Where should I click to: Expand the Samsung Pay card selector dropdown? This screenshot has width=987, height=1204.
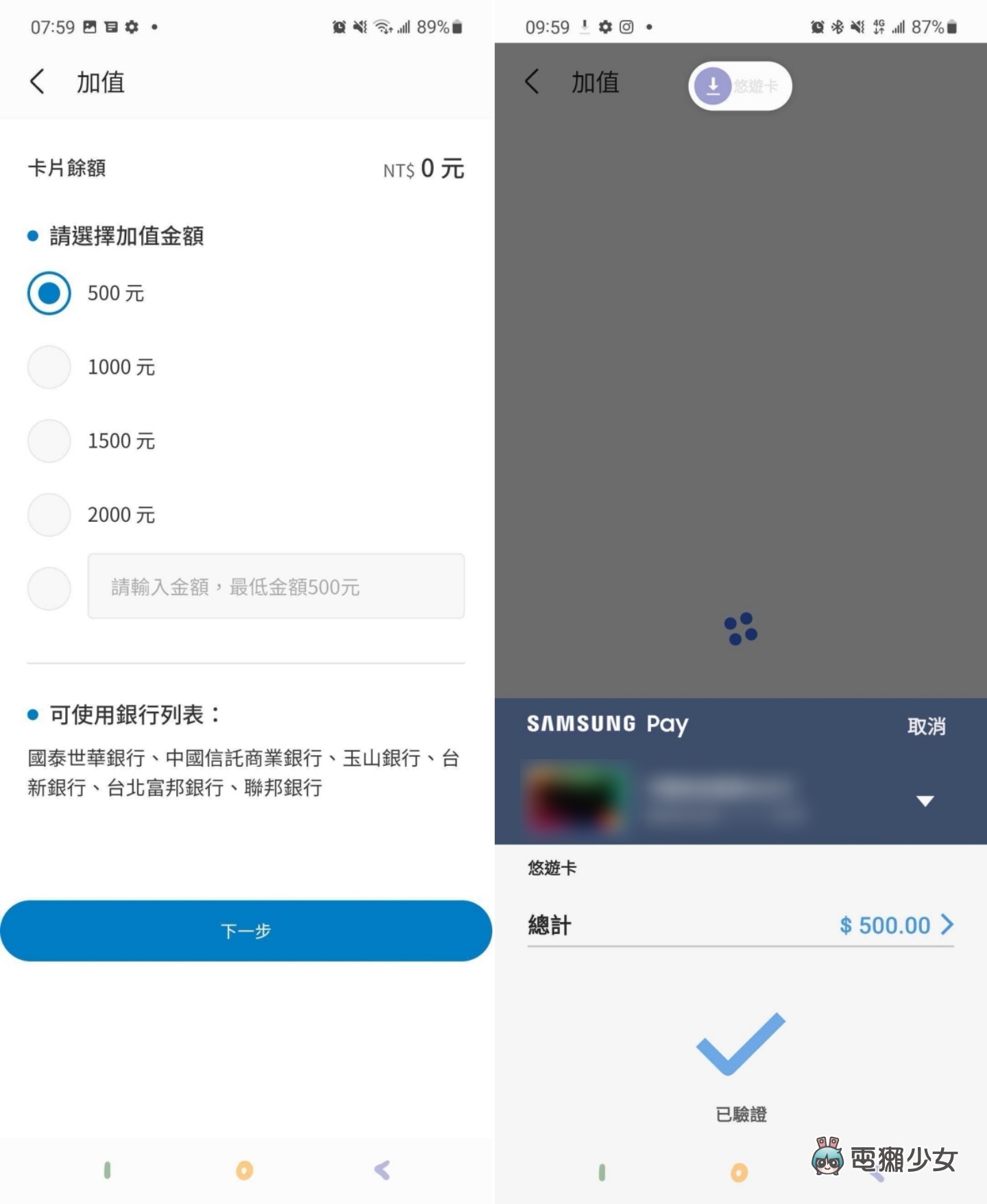925,801
